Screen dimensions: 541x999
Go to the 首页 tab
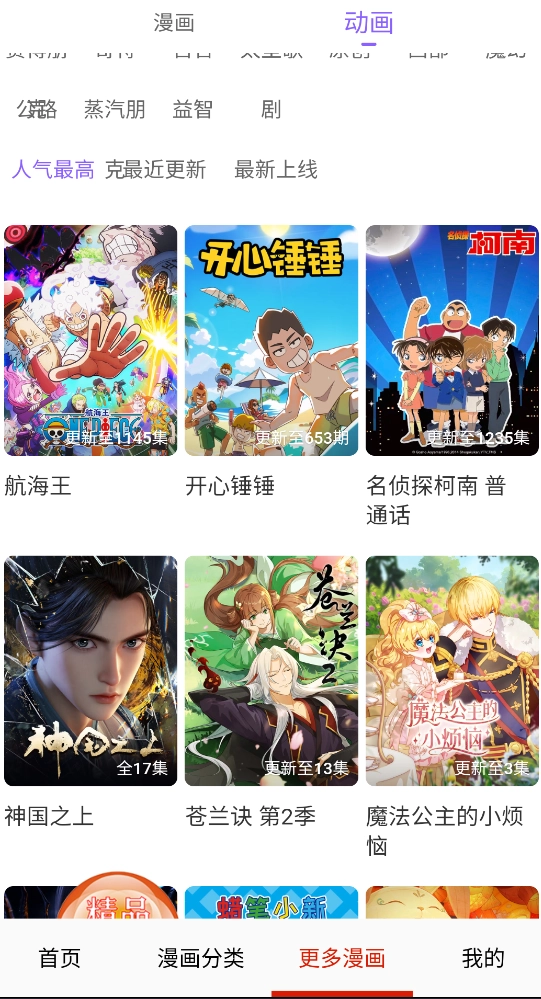(60, 958)
